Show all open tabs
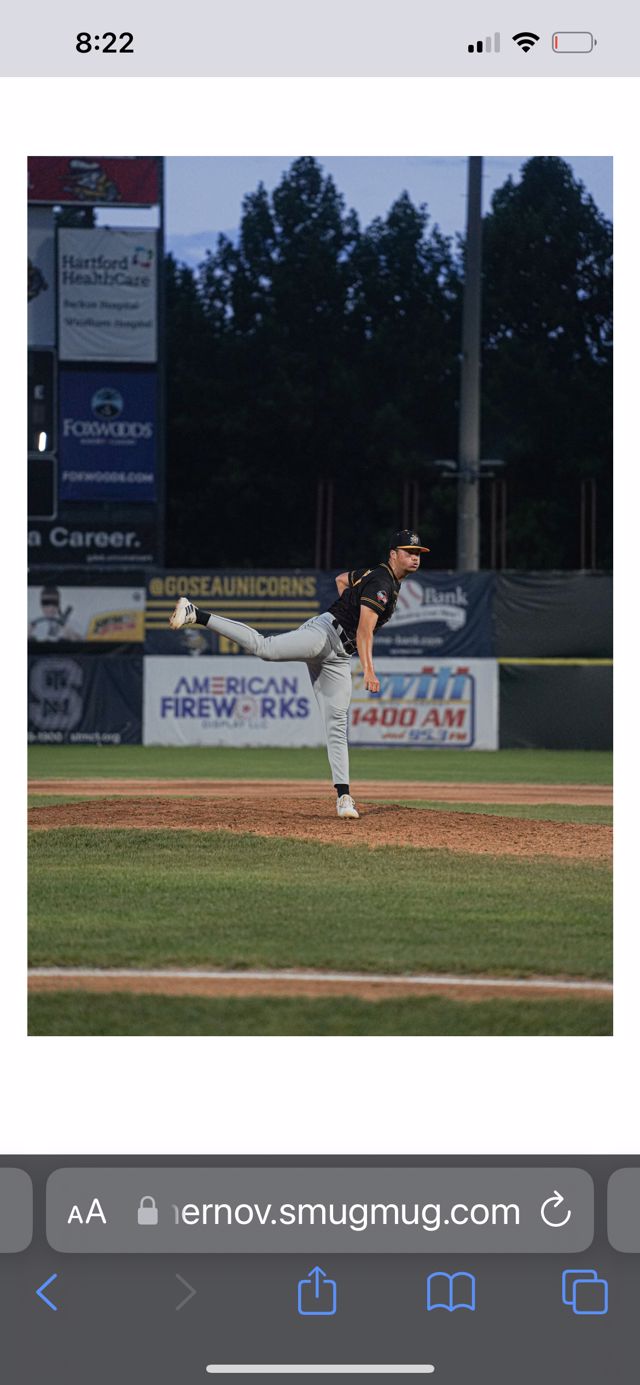This screenshot has width=640, height=1385. [584, 1292]
